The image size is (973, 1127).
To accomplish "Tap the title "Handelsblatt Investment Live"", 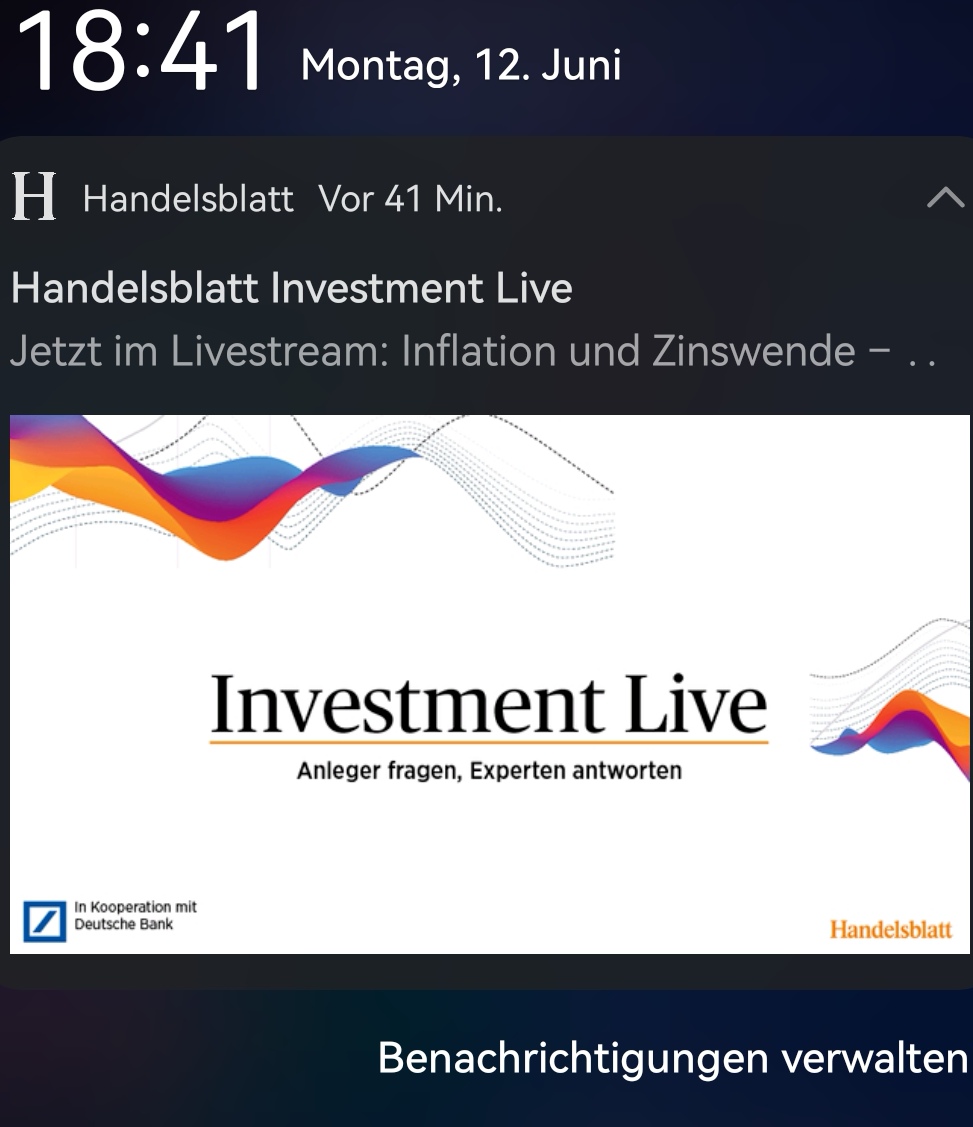I will (x=291, y=288).
